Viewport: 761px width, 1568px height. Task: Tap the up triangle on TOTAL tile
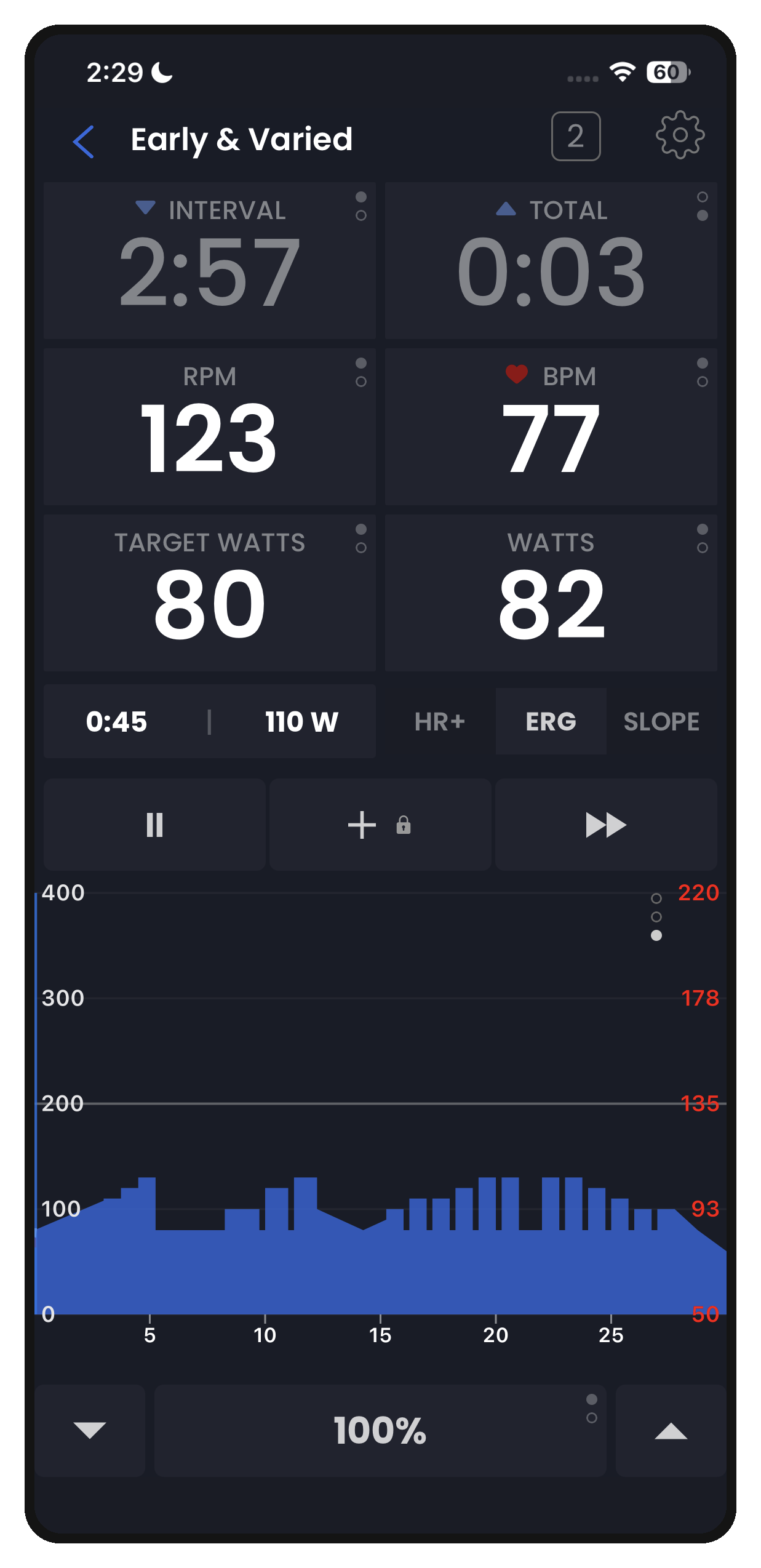tap(504, 209)
